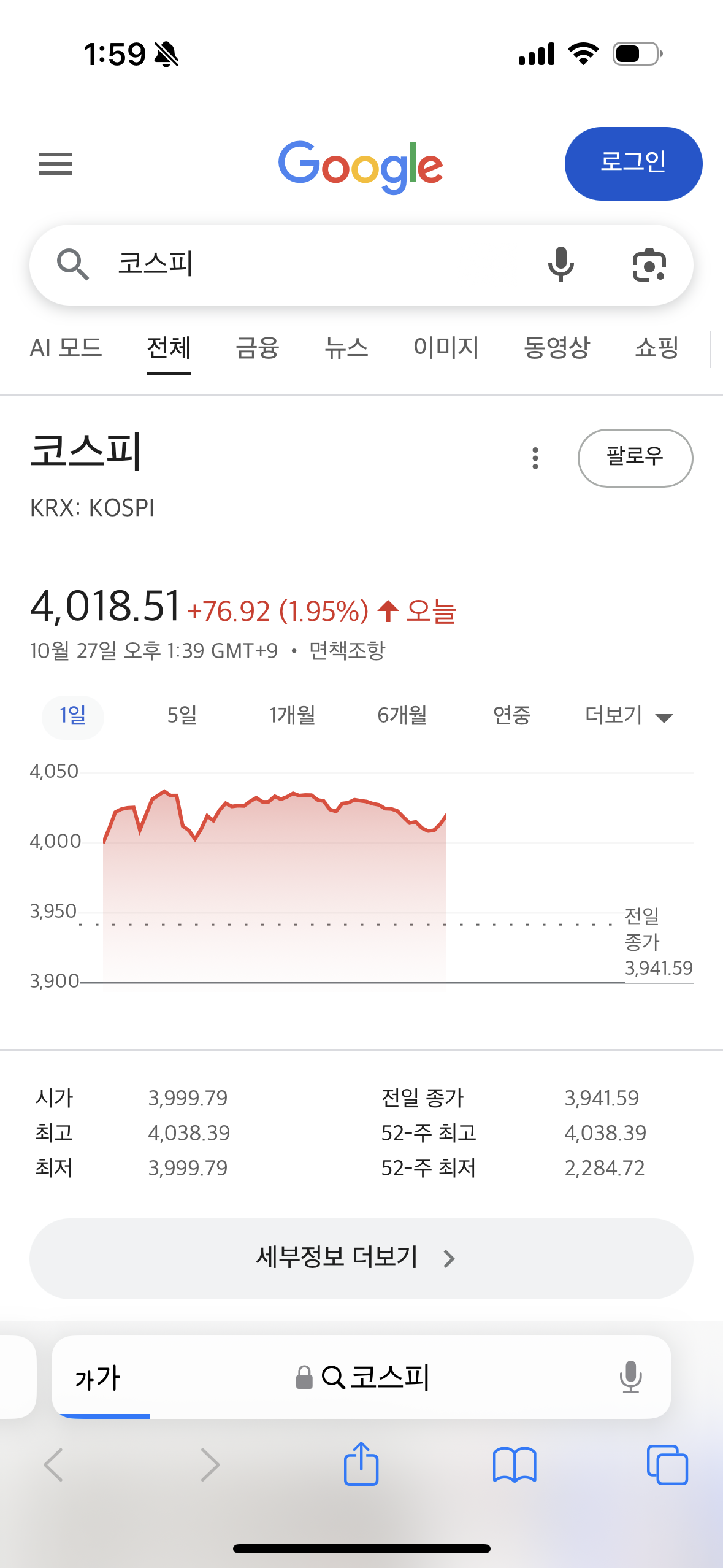723x1568 pixels.
Task: Open the 면책조항 link
Action: tap(347, 650)
